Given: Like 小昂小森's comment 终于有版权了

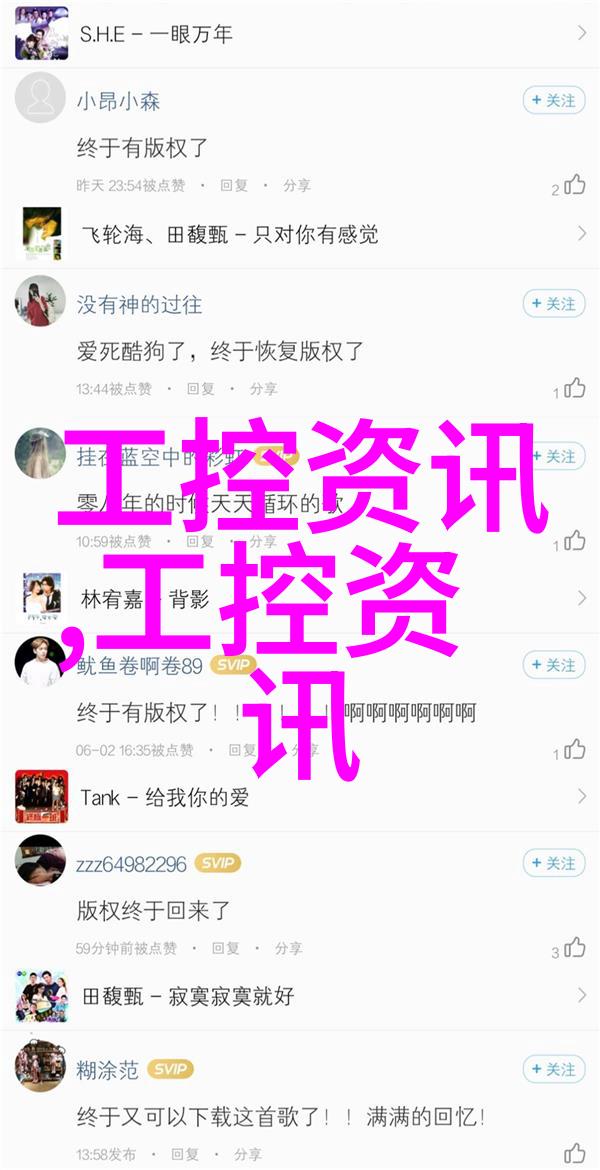Looking at the screenshot, I should pyautogui.click(x=574, y=185).
